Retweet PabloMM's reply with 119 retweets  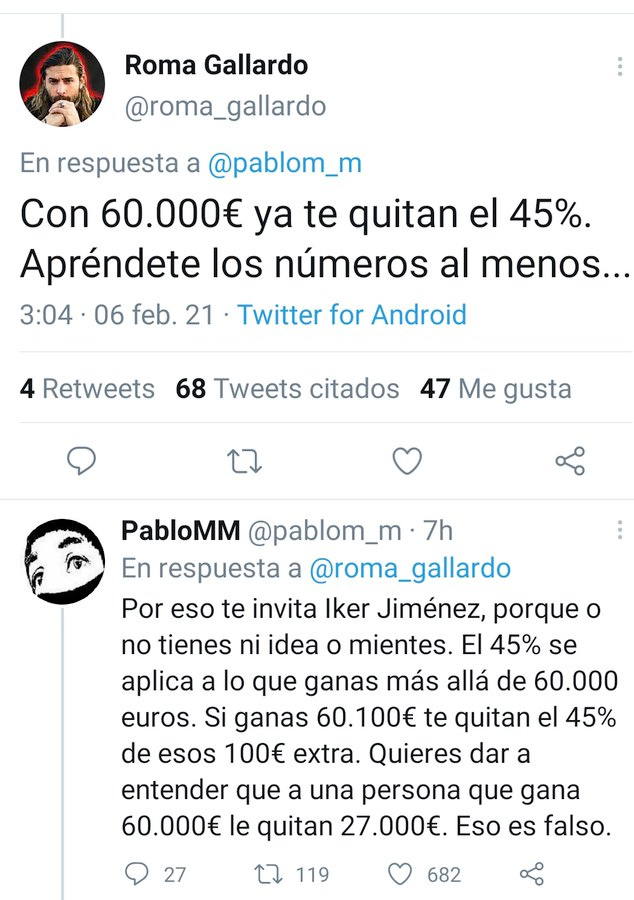click(x=272, y=874)
